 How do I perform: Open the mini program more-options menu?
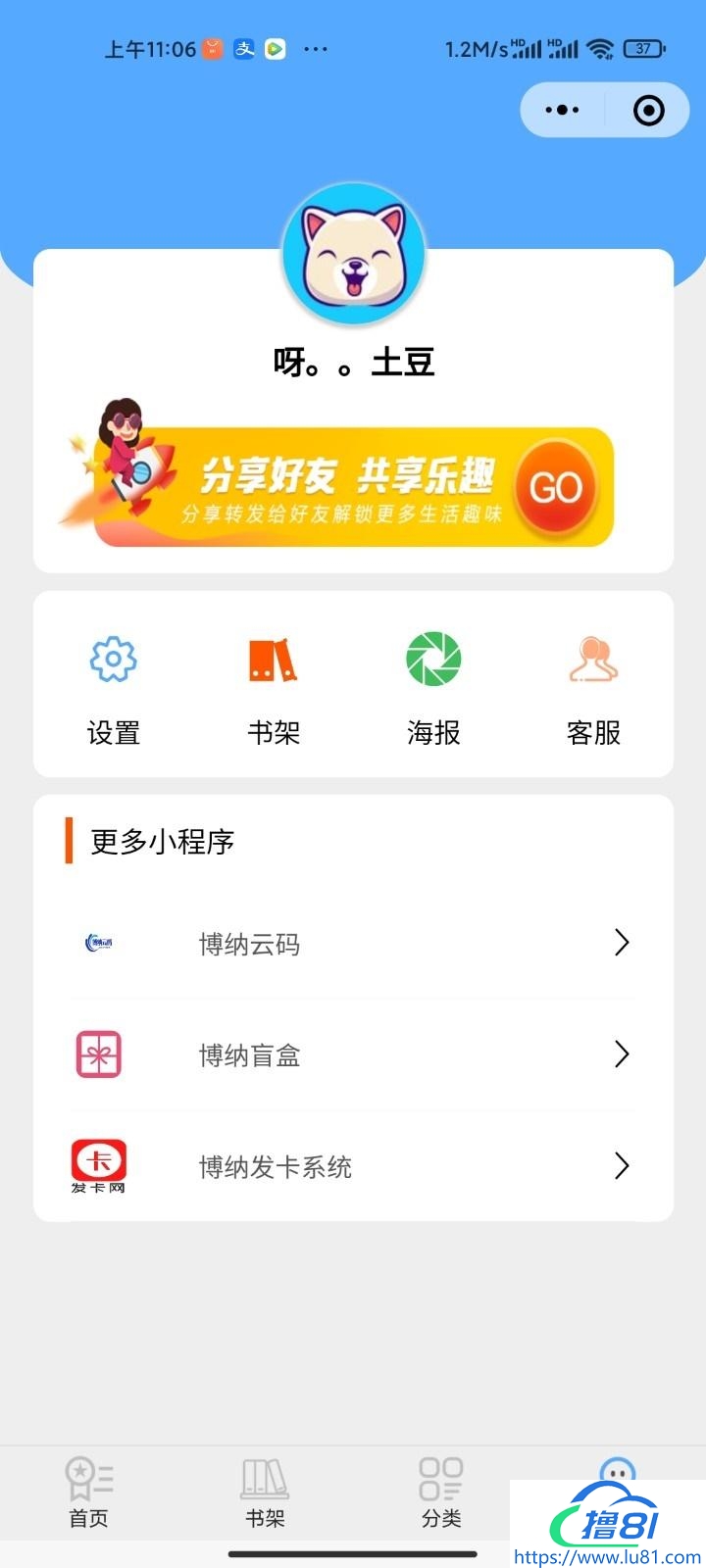(x=562, y=110)
